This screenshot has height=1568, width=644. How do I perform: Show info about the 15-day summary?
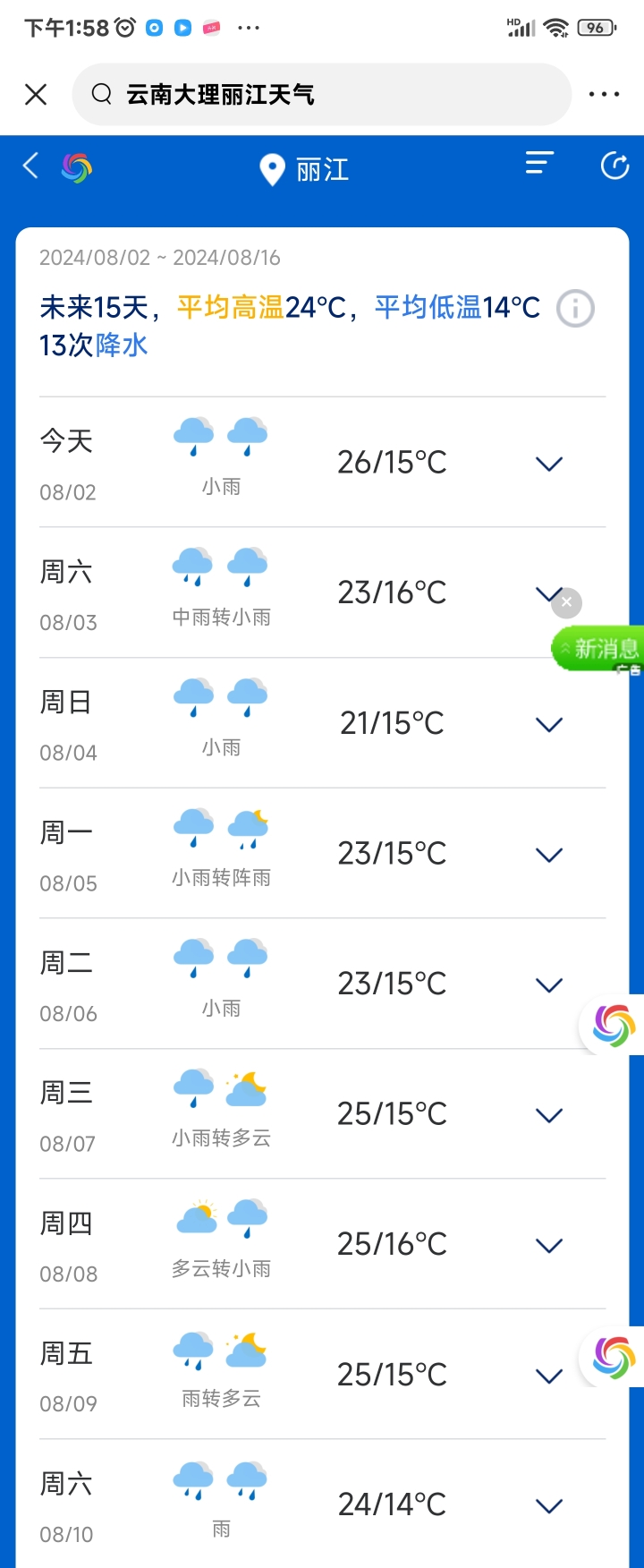pyautogui.click(x=575, y=309)
